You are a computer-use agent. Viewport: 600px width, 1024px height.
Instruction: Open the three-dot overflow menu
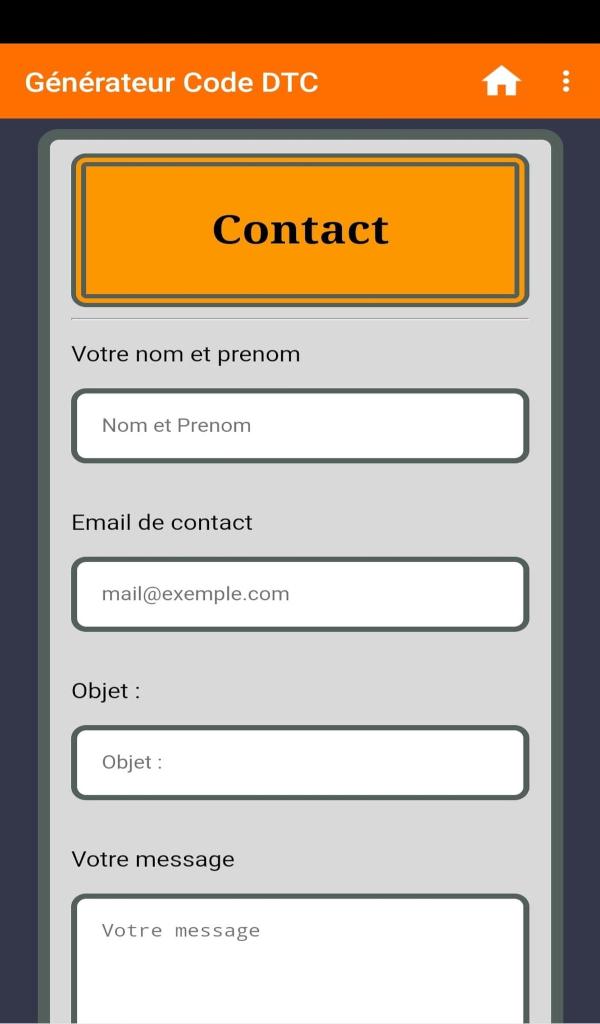coord(565,81)
